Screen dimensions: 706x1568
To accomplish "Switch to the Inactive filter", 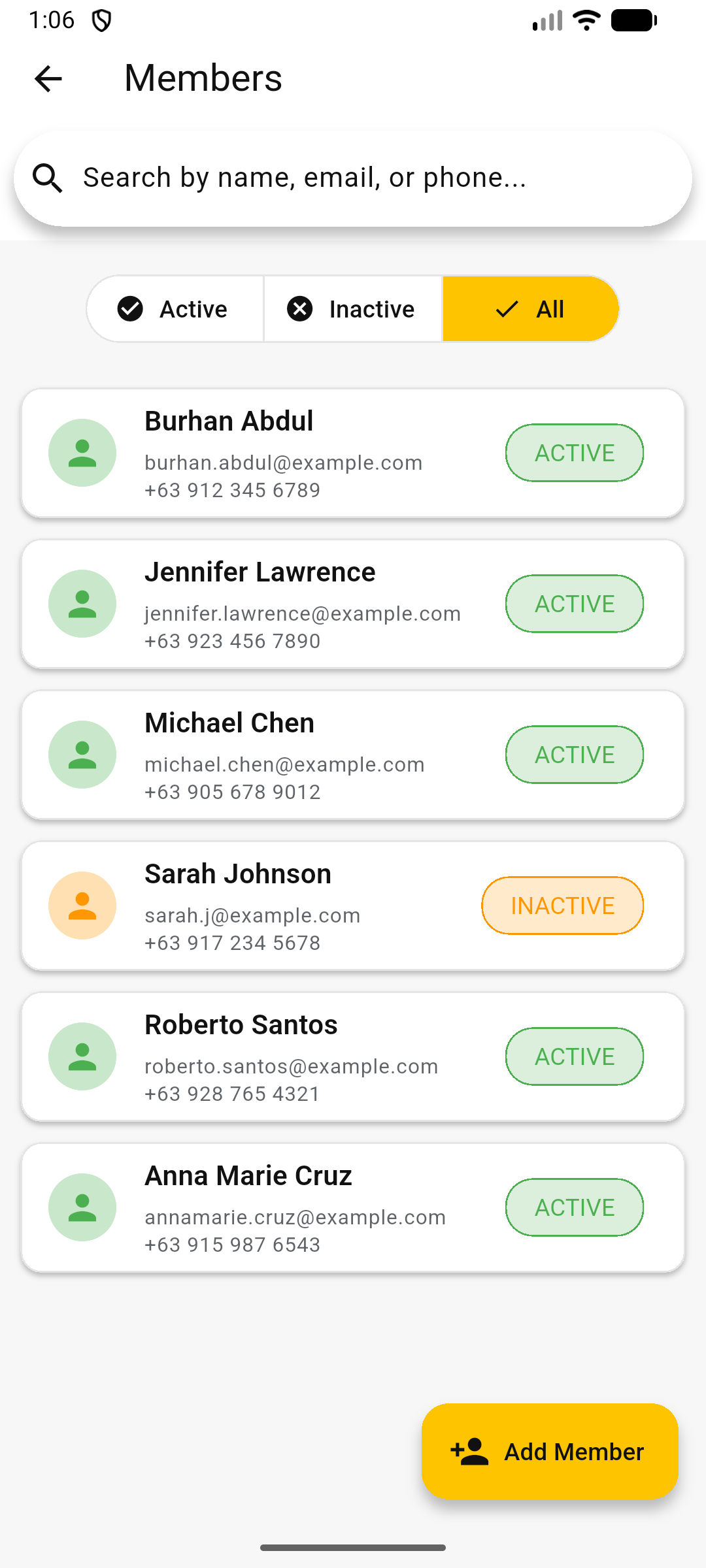I will coord(353,309).
